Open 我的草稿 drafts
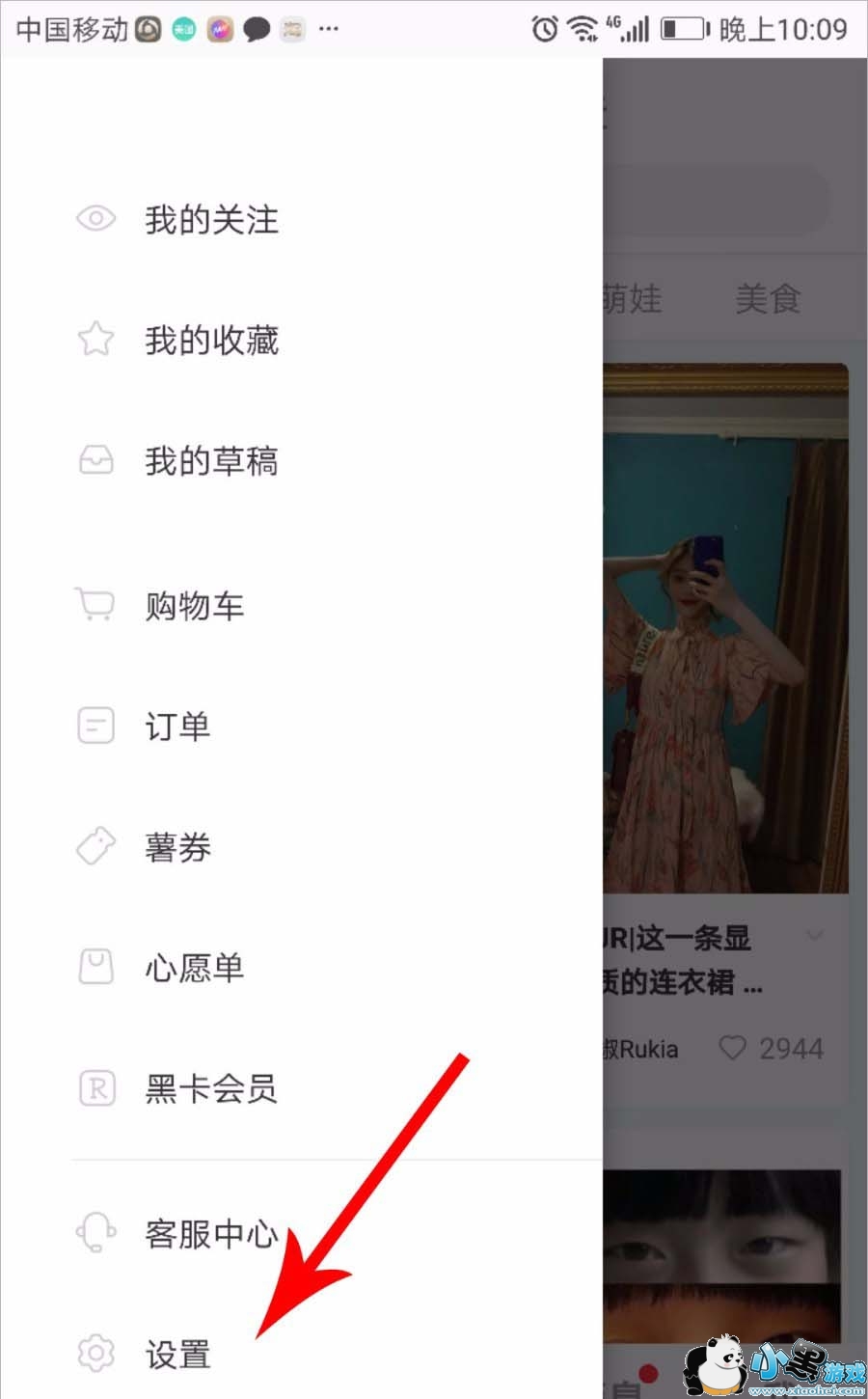The height and width of the screenshot is (1399, 868). pyautogui.click(x=301, y=460)
